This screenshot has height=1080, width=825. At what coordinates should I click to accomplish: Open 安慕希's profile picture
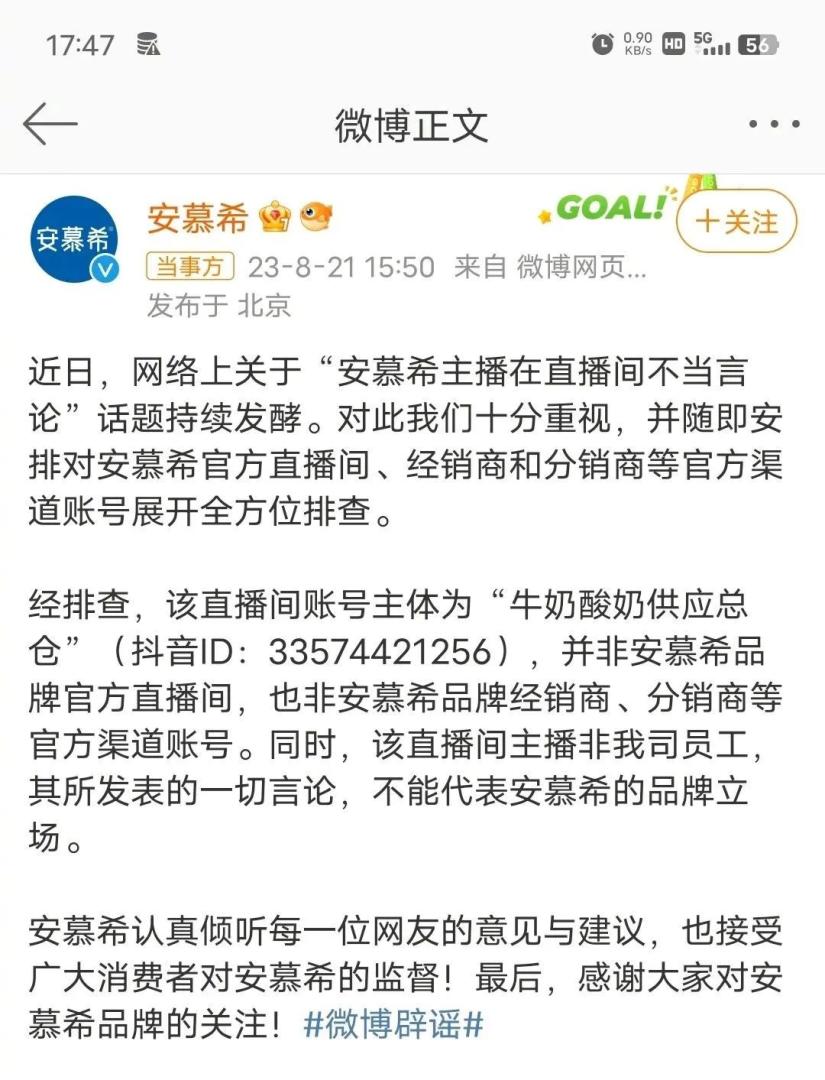pyautogui.click(x=75, y=239)
